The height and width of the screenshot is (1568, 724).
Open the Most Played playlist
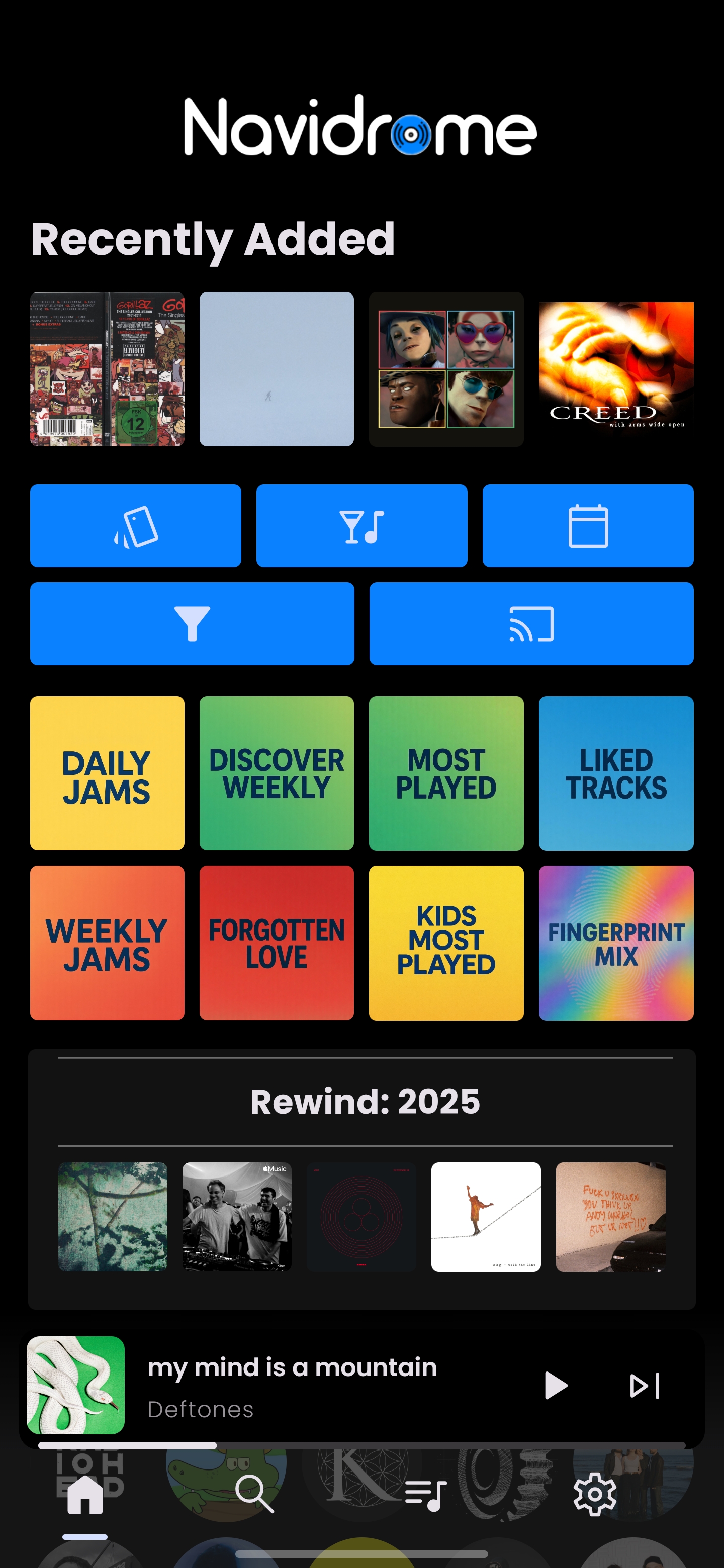coord(446,773)
